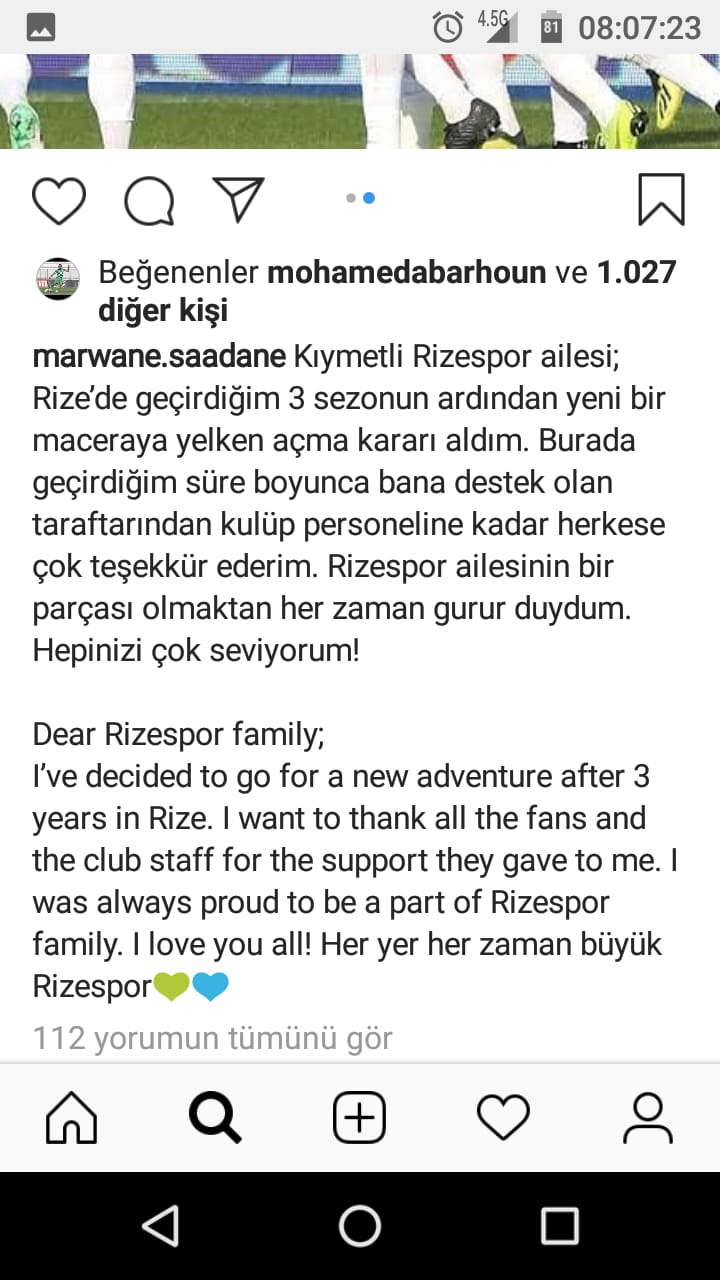Screen dimensions: 720x1280
Task: Tap the system home button
Action: 360,1225
